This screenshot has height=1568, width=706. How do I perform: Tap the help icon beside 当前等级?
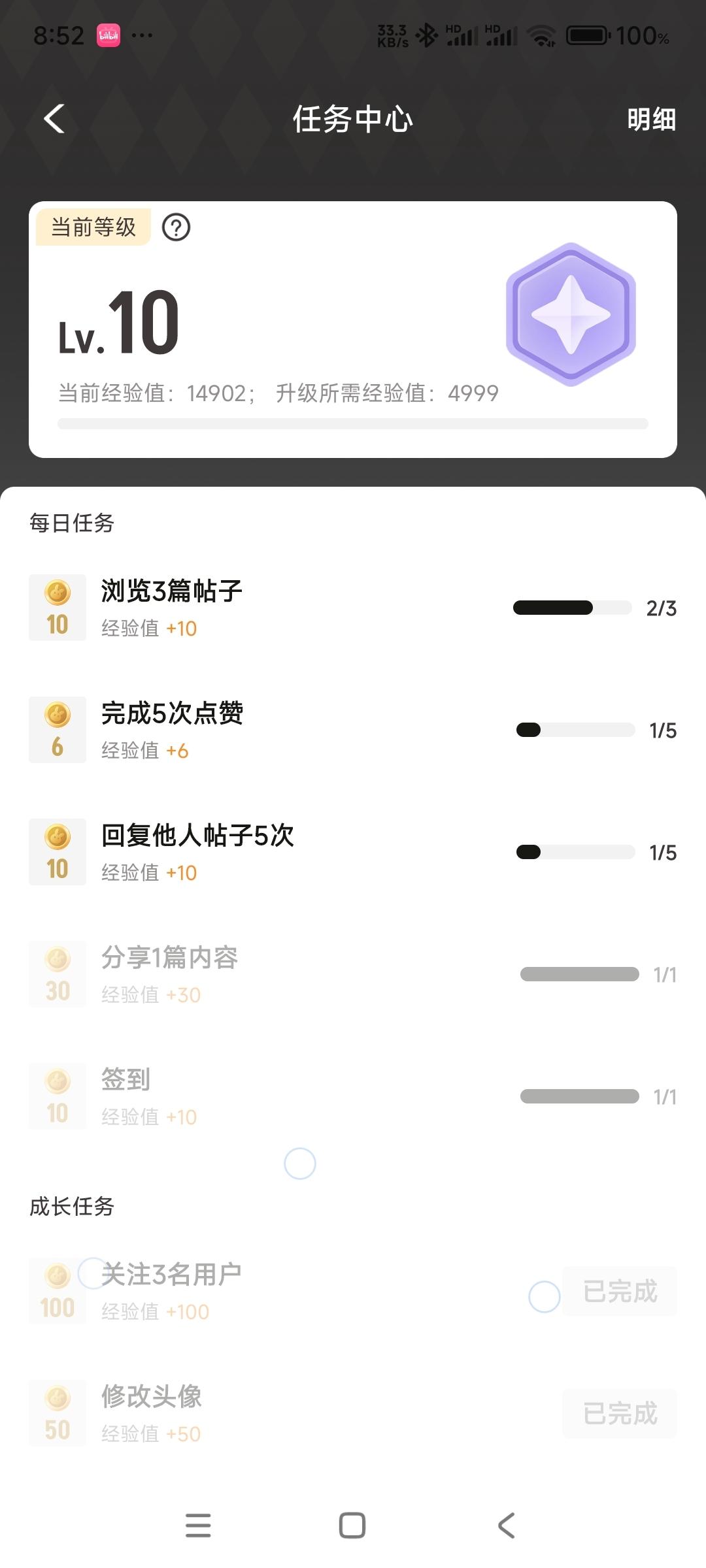click(176, 227)
